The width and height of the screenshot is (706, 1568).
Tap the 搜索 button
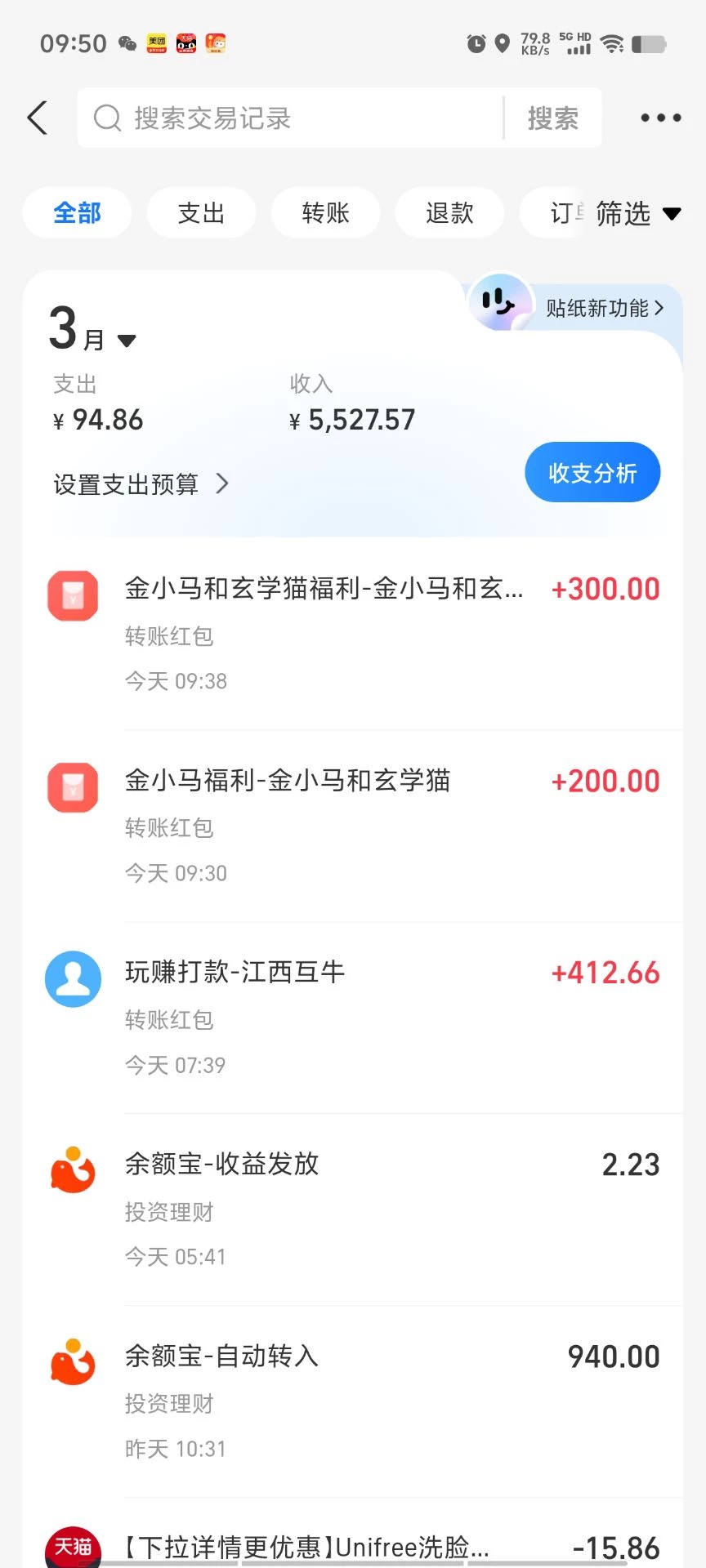(553, 118)
